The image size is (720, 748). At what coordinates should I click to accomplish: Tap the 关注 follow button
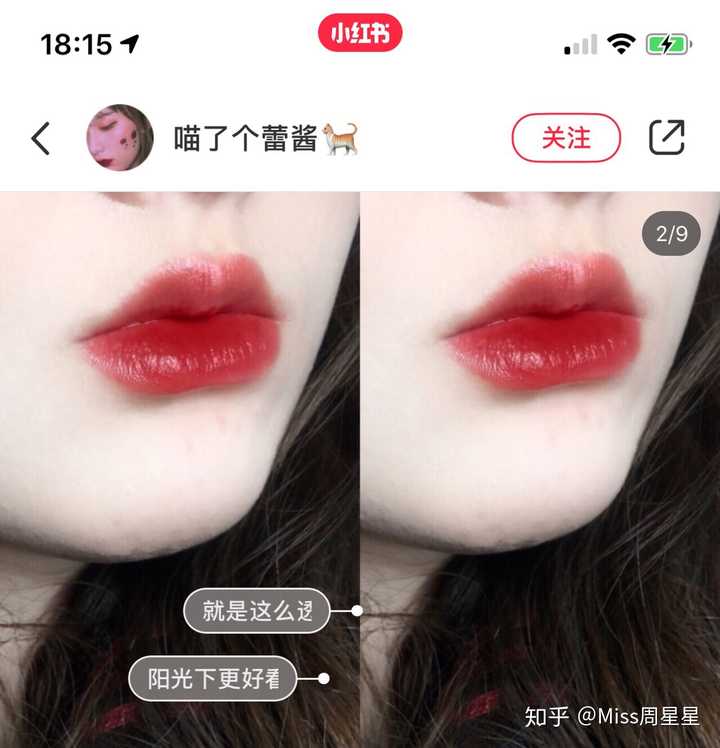pyautogui.click(x=566, y=138)
